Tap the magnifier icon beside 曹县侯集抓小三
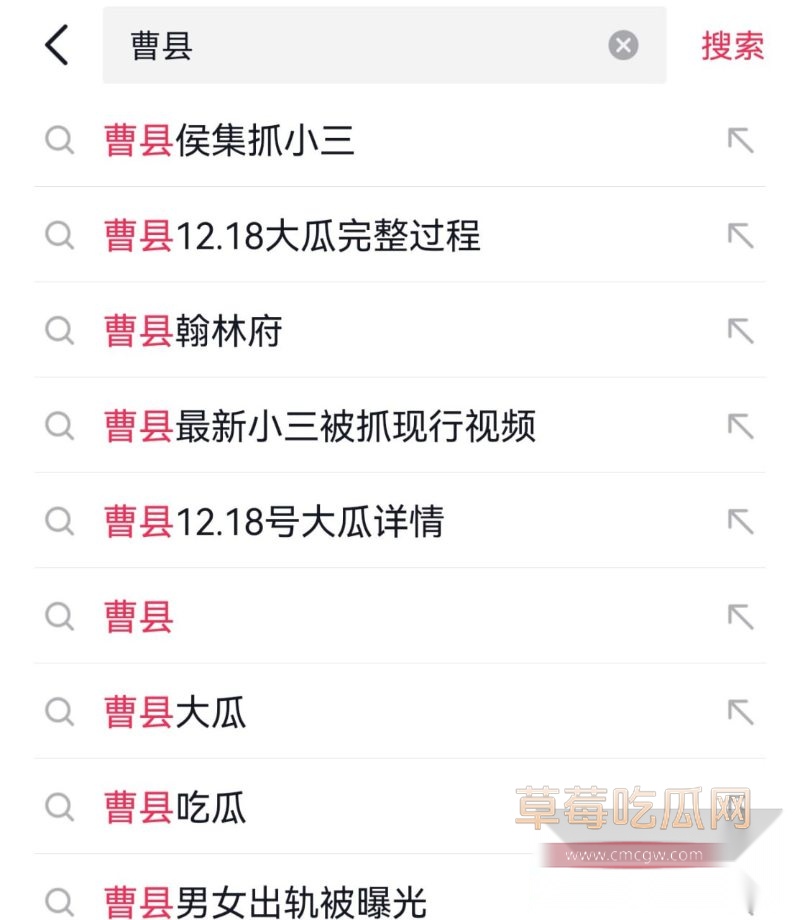The height and width of the screenshot is (920, 800). (60, 140)
